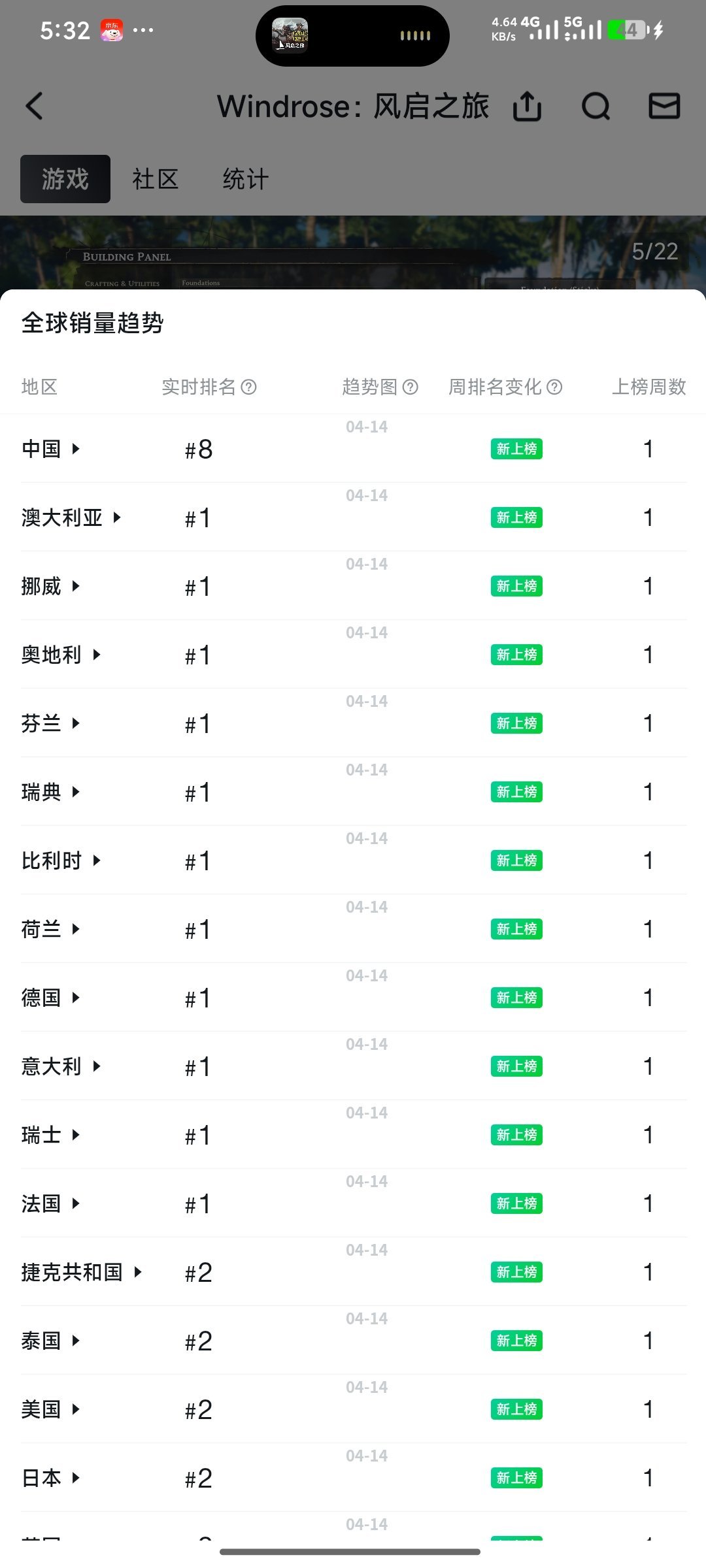Open the mail inbox icon
Screen dimensions: 706x1568
[664, 106]
